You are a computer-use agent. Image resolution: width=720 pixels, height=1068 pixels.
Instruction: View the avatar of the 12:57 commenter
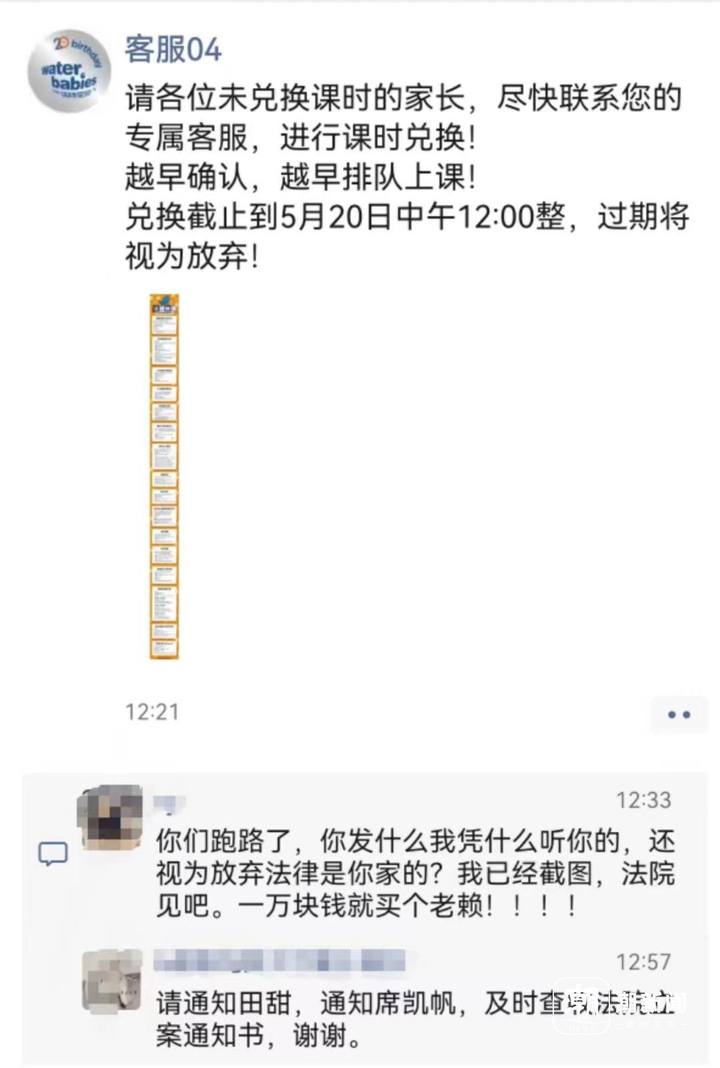[112, 977]
